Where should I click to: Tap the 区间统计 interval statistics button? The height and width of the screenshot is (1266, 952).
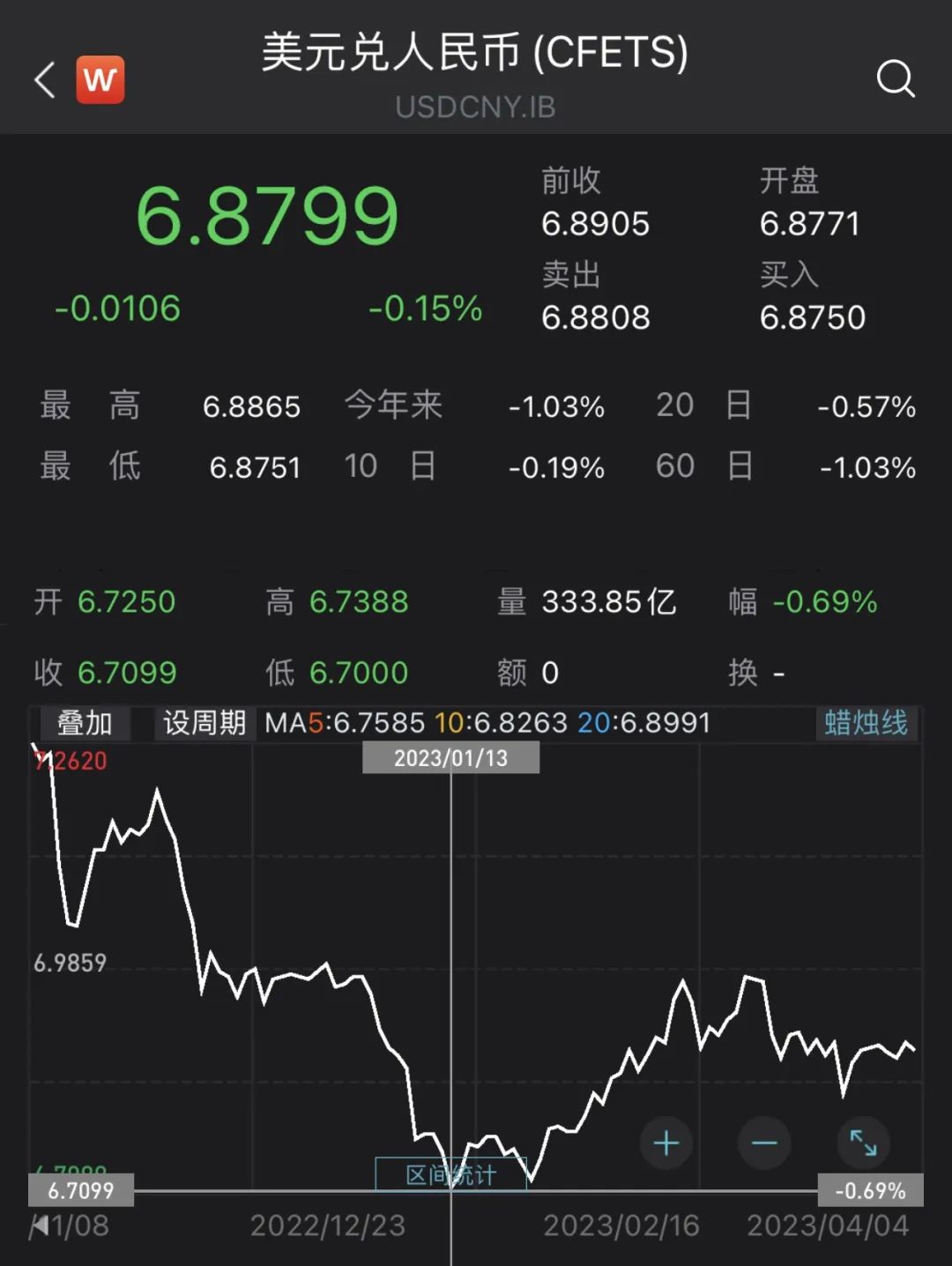pyautogui.click(x=452, y=1175)
